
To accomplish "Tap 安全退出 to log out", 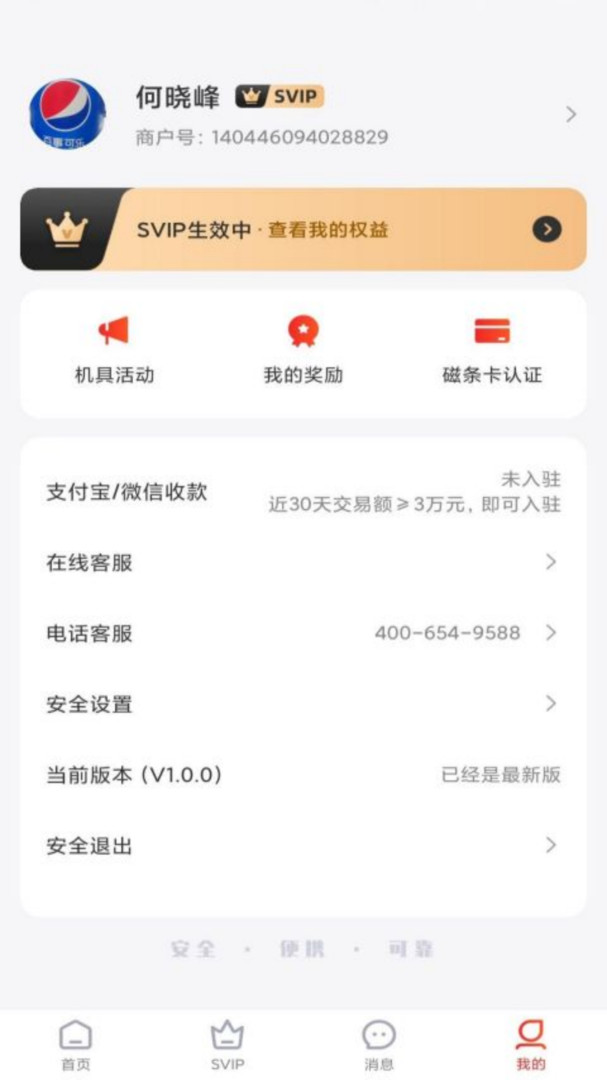I will pos(303,846).
